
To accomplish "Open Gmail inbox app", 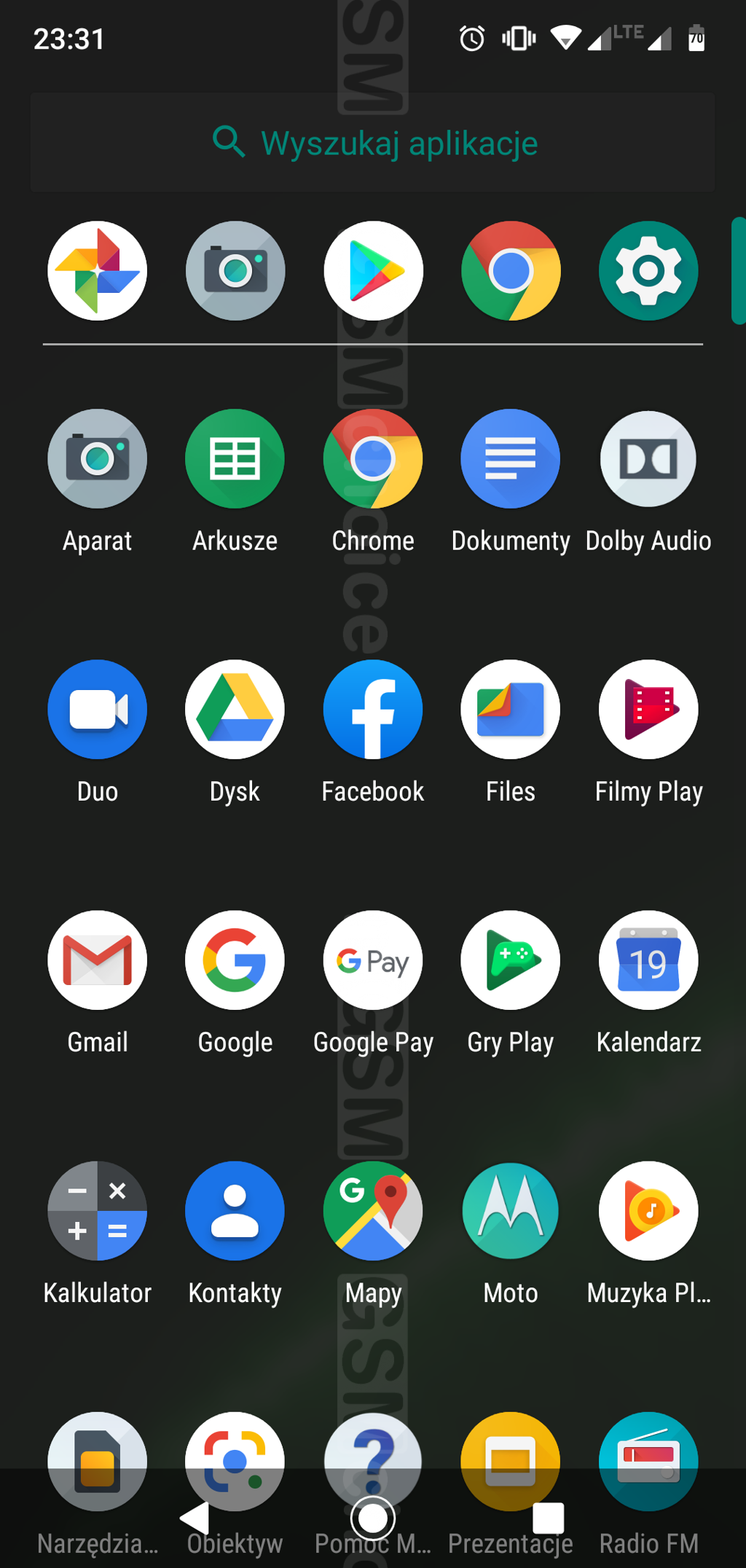I will coord(97,960).
